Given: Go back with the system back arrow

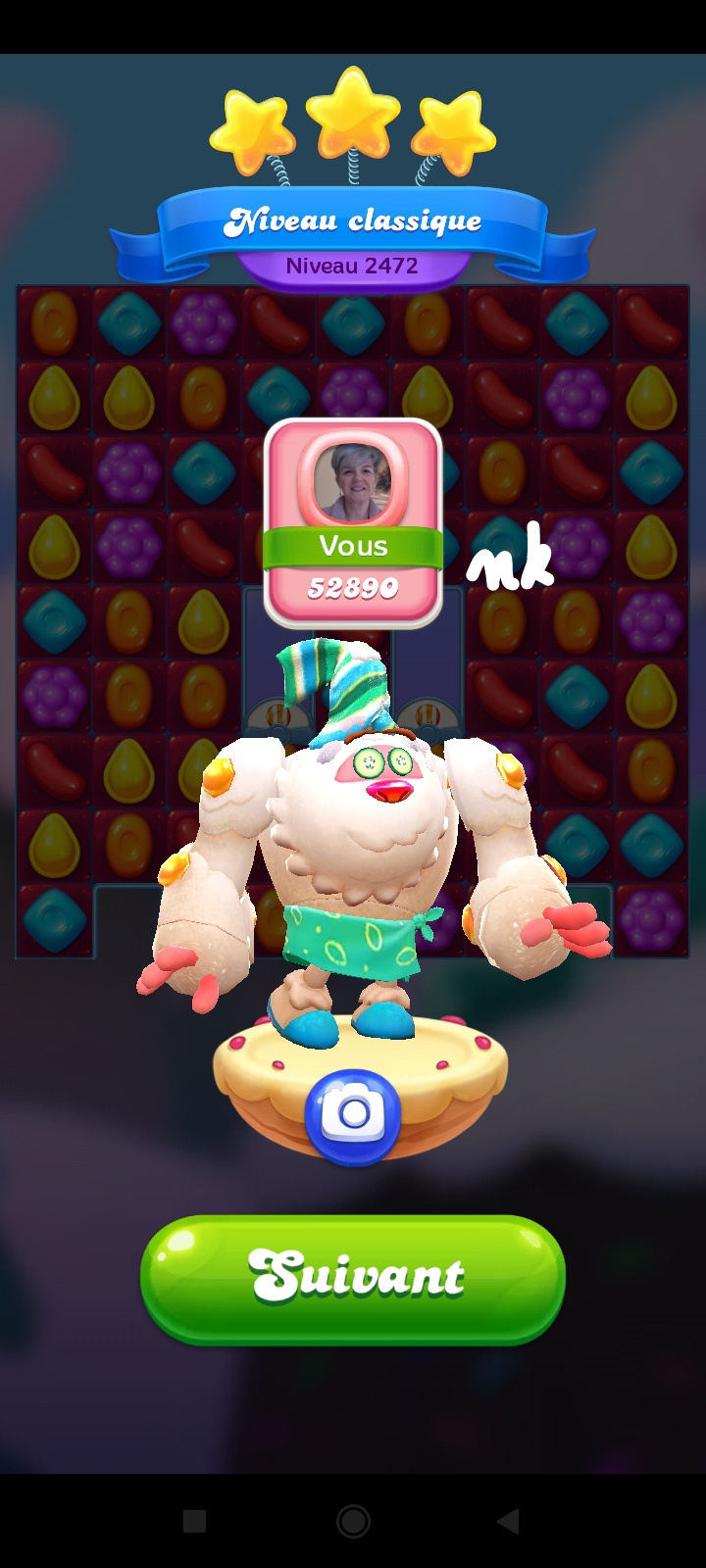Looking at the screenshot, I should (x=508, y=1521).
